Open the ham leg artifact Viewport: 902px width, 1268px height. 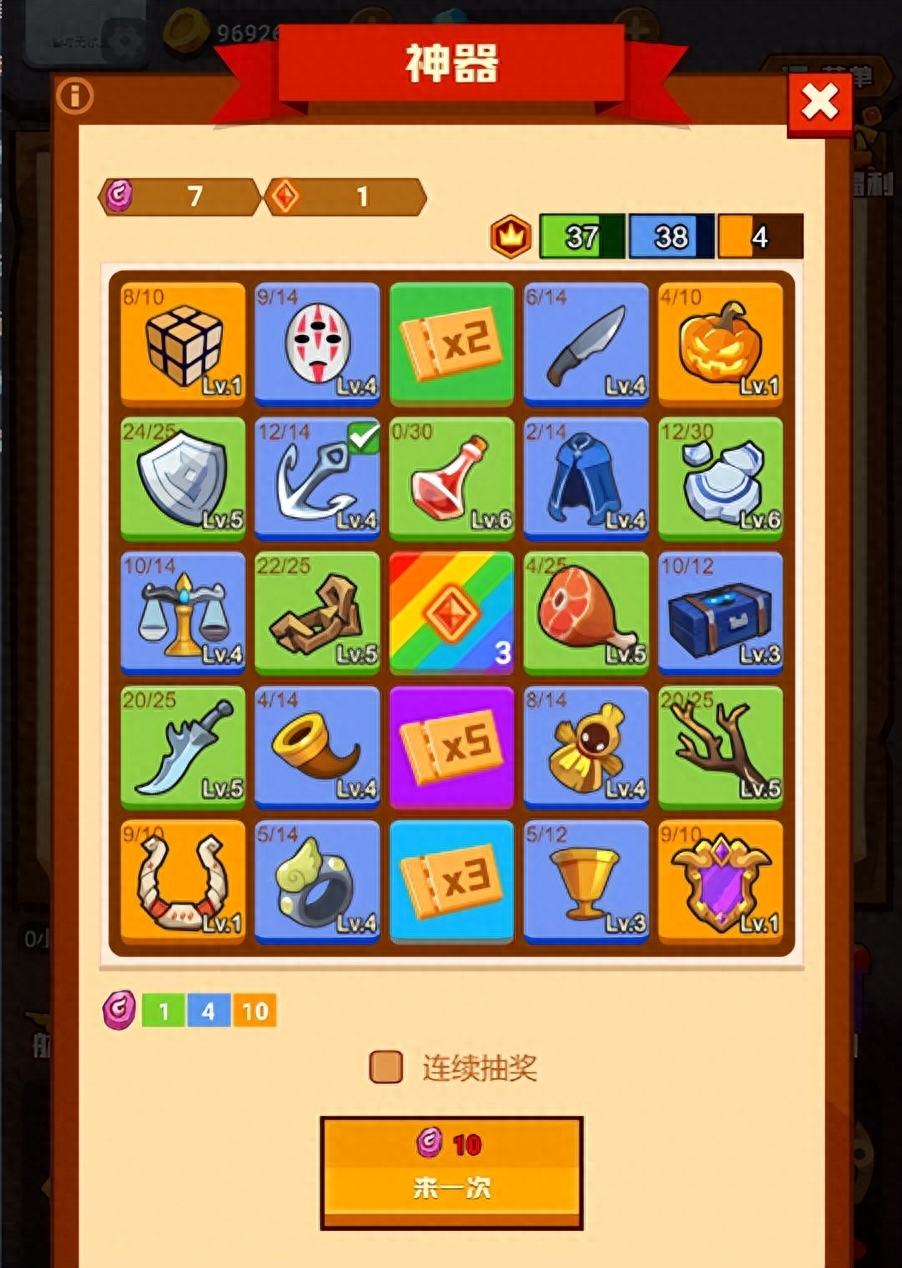586,612
